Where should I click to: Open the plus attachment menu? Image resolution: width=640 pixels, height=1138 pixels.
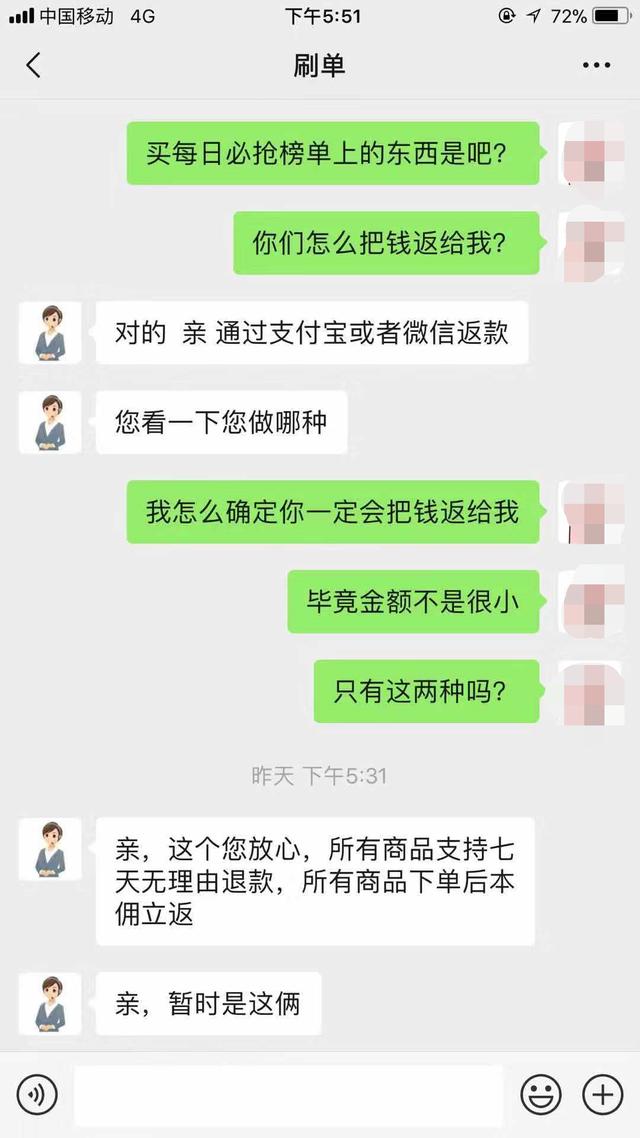[602, 1096]
